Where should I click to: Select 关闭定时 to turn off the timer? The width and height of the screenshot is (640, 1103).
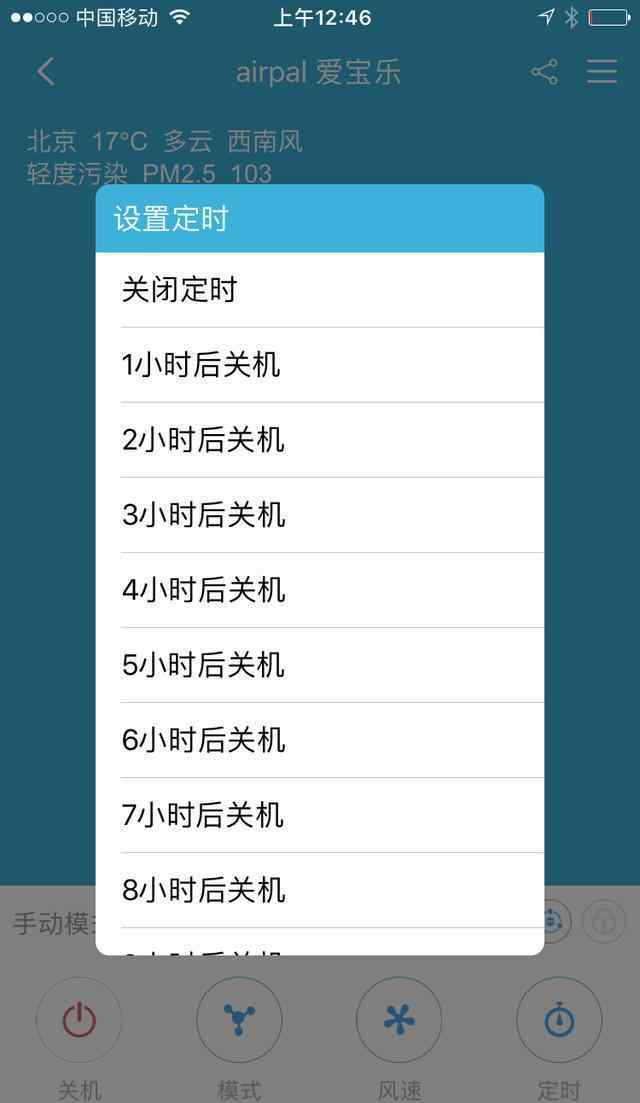coord(320,290)
